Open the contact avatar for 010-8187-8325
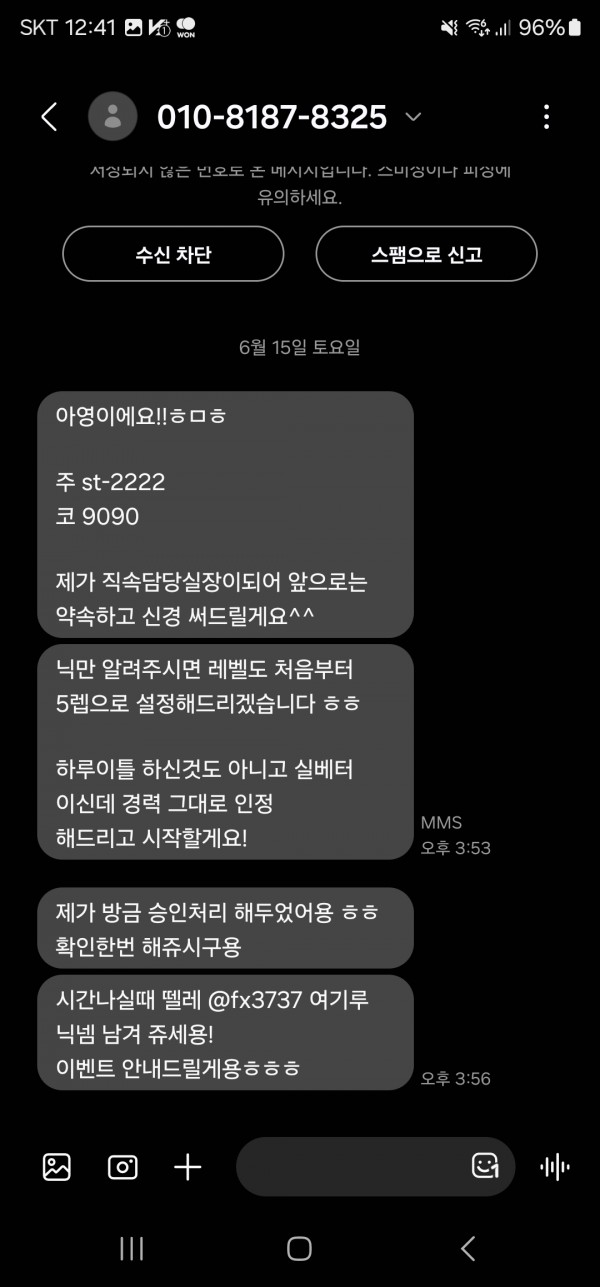Image resolution: width=600 pixels, height=1287 pixels. (x=113, y=117)
